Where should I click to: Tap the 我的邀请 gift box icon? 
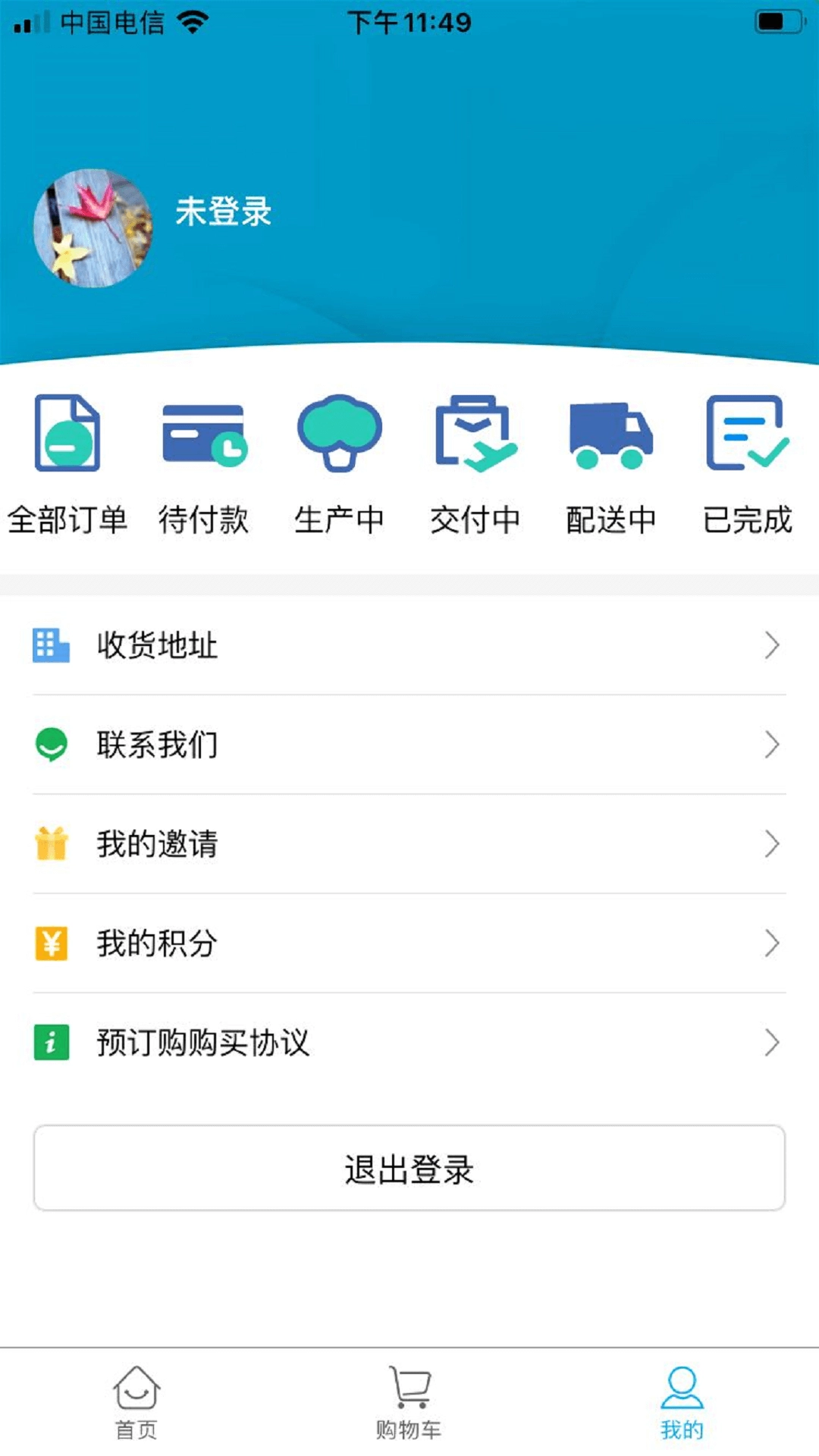[x=51, y=845]
